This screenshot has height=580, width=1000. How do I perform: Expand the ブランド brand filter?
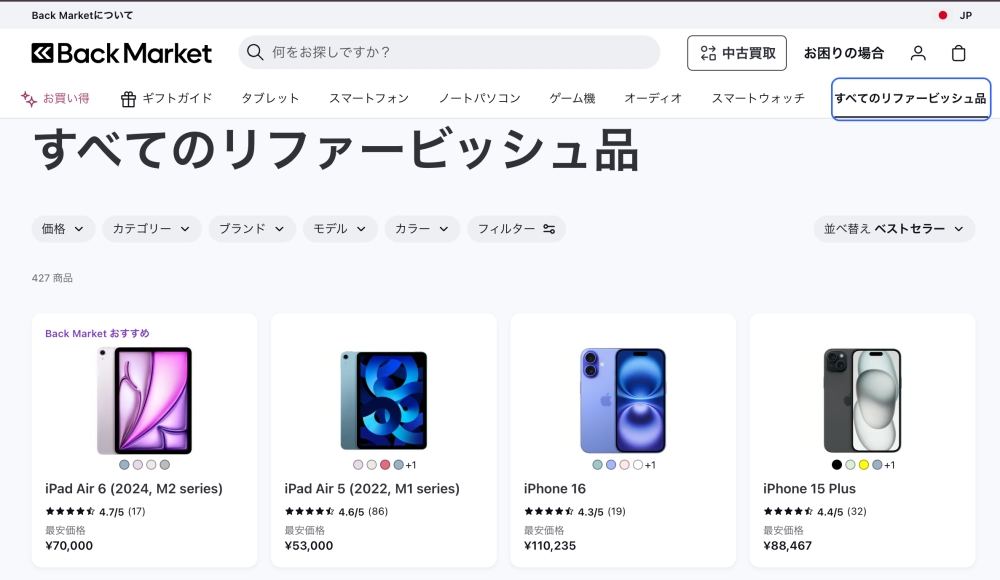pyautogui.click(x=252, y=229)
